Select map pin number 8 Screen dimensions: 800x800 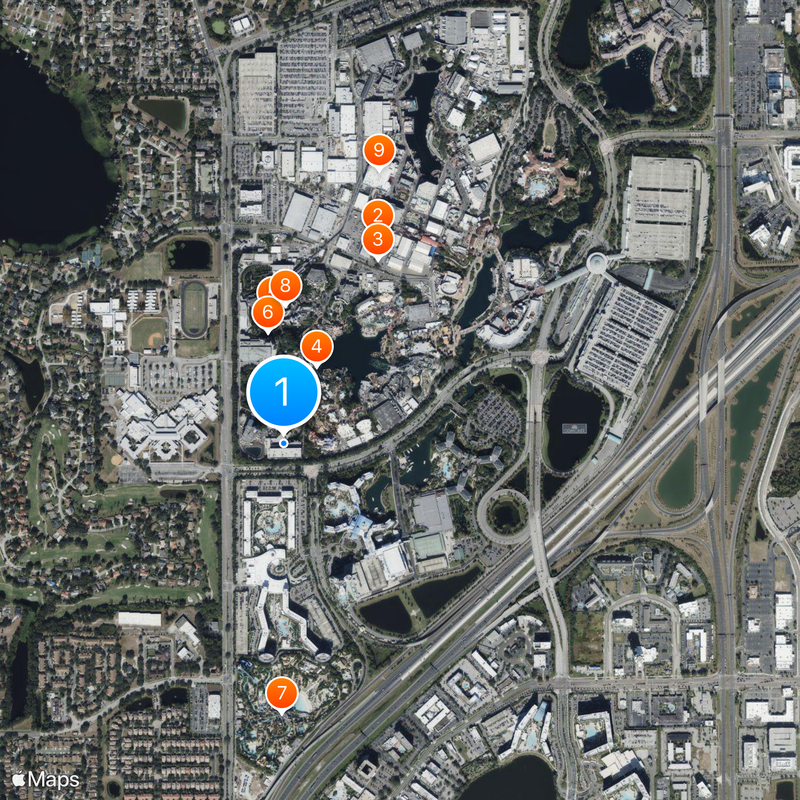pos(286,286)
